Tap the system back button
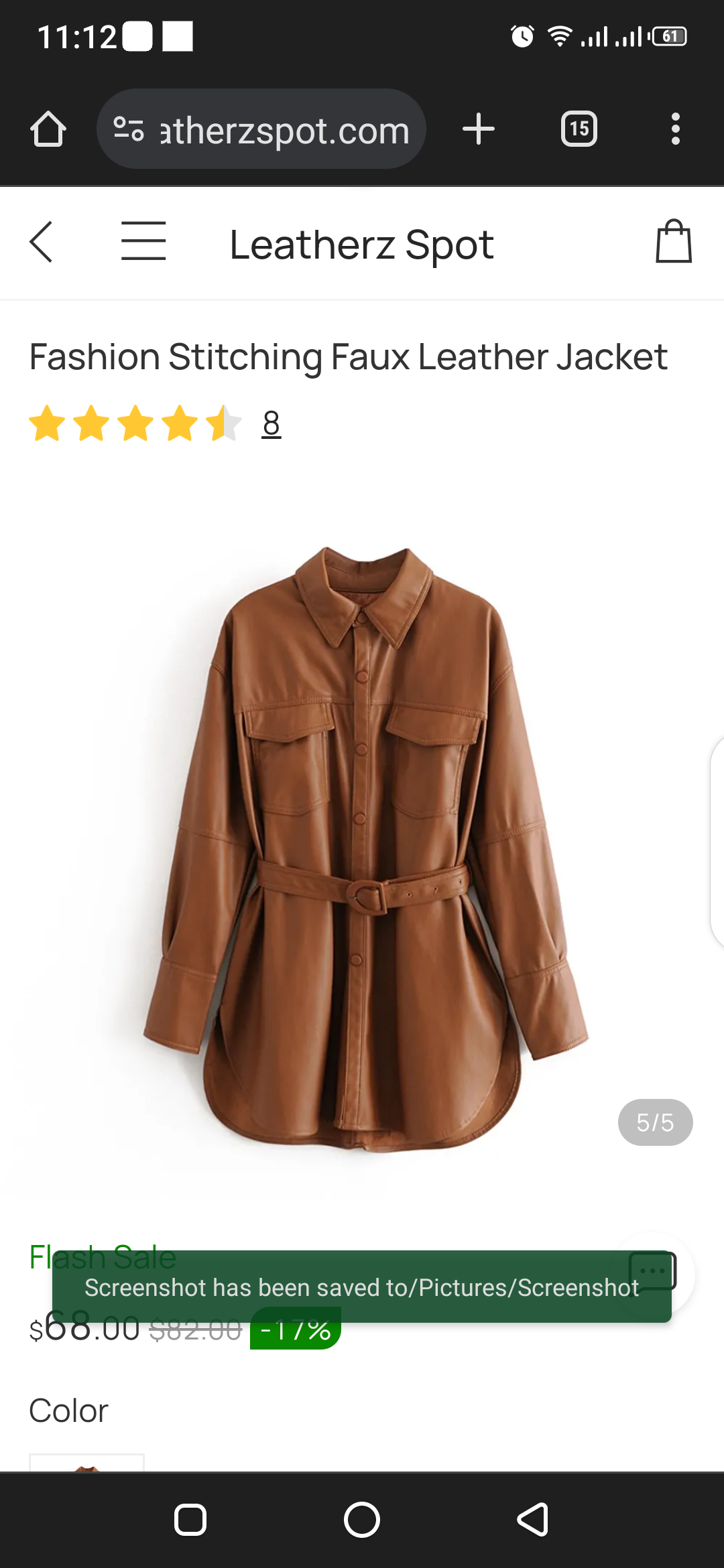 (x=533, y=1520)
